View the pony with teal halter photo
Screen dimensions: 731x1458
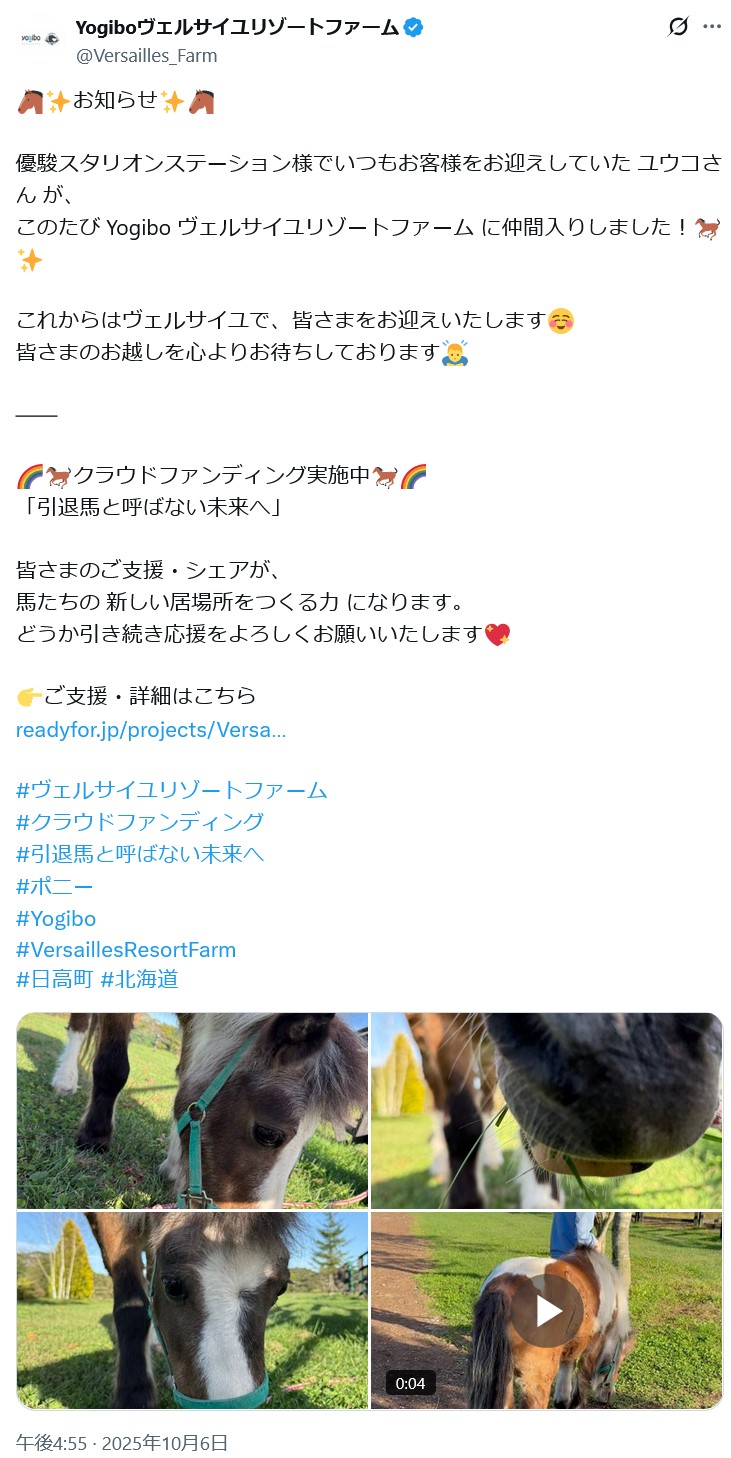pyautogui.click(x=192, y=1110)
